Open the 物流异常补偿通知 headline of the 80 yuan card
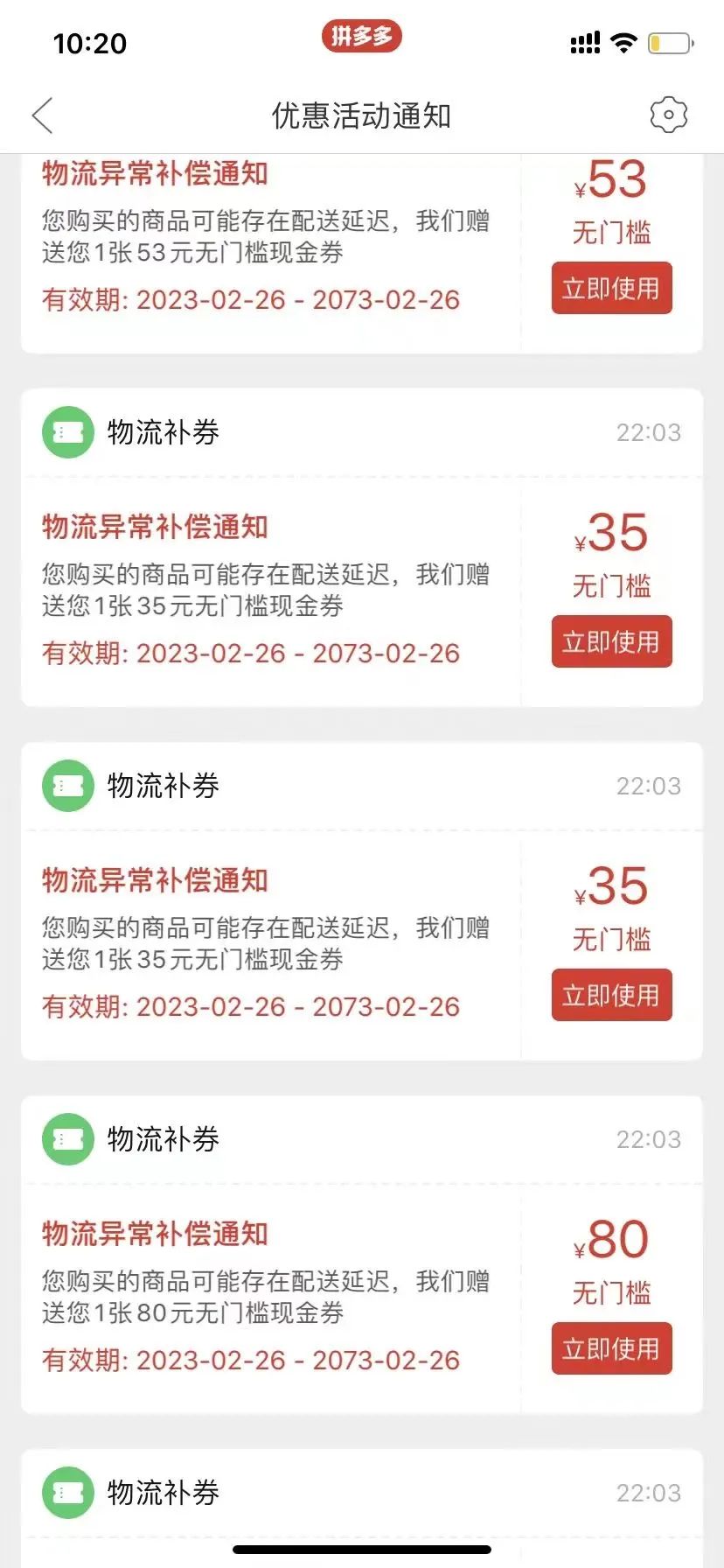724x1568 pixels. (156, 1234)
